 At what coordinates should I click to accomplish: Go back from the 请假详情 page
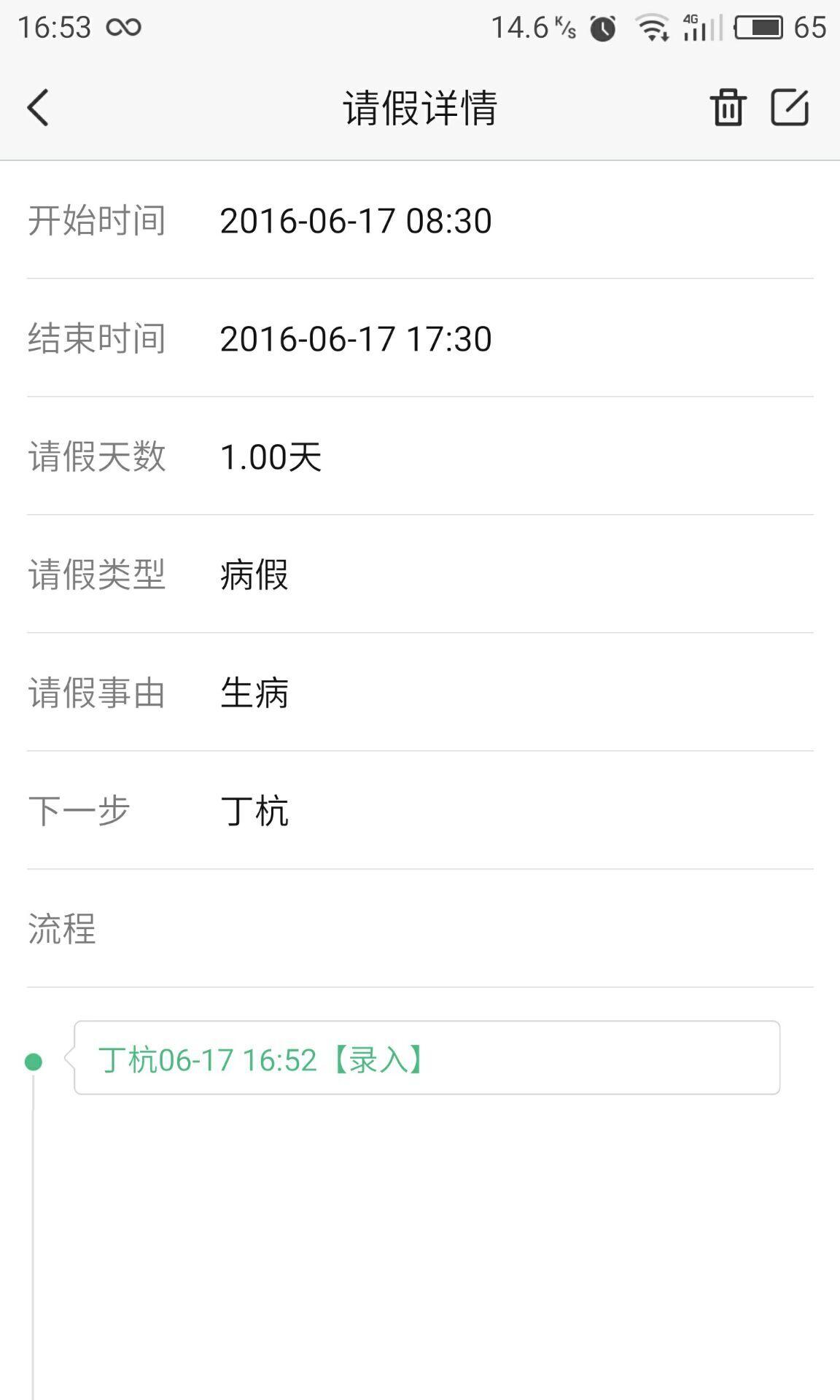click(x=38, y=108)
